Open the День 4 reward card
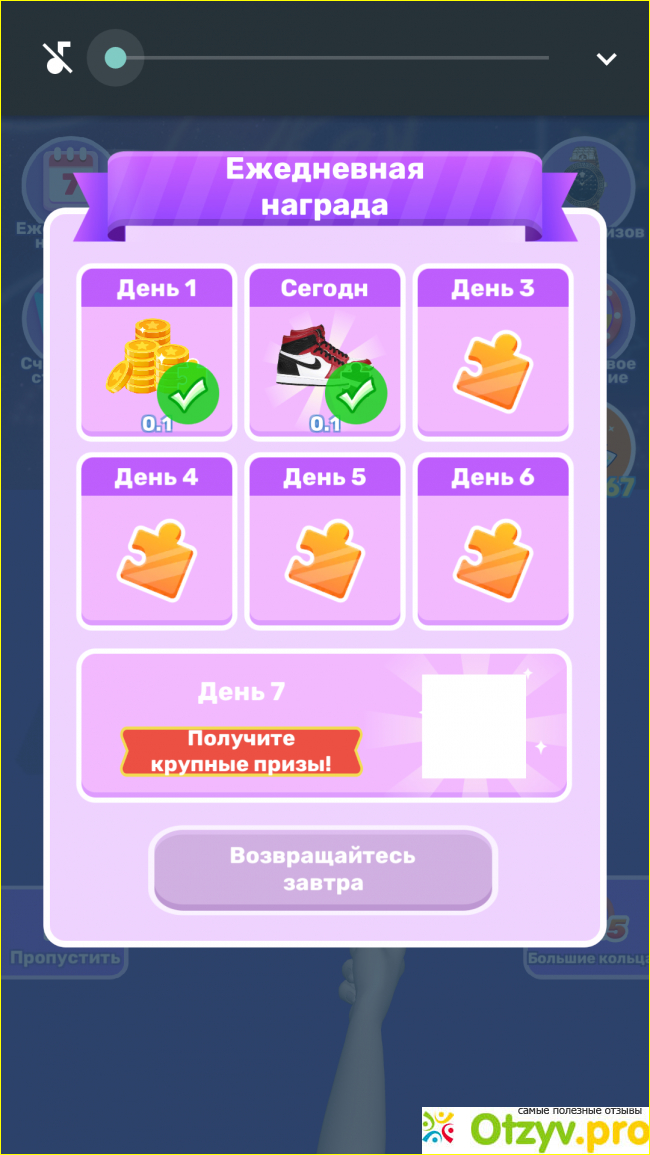The width and height of the screenshot is (650, 1155). (156, 542)
